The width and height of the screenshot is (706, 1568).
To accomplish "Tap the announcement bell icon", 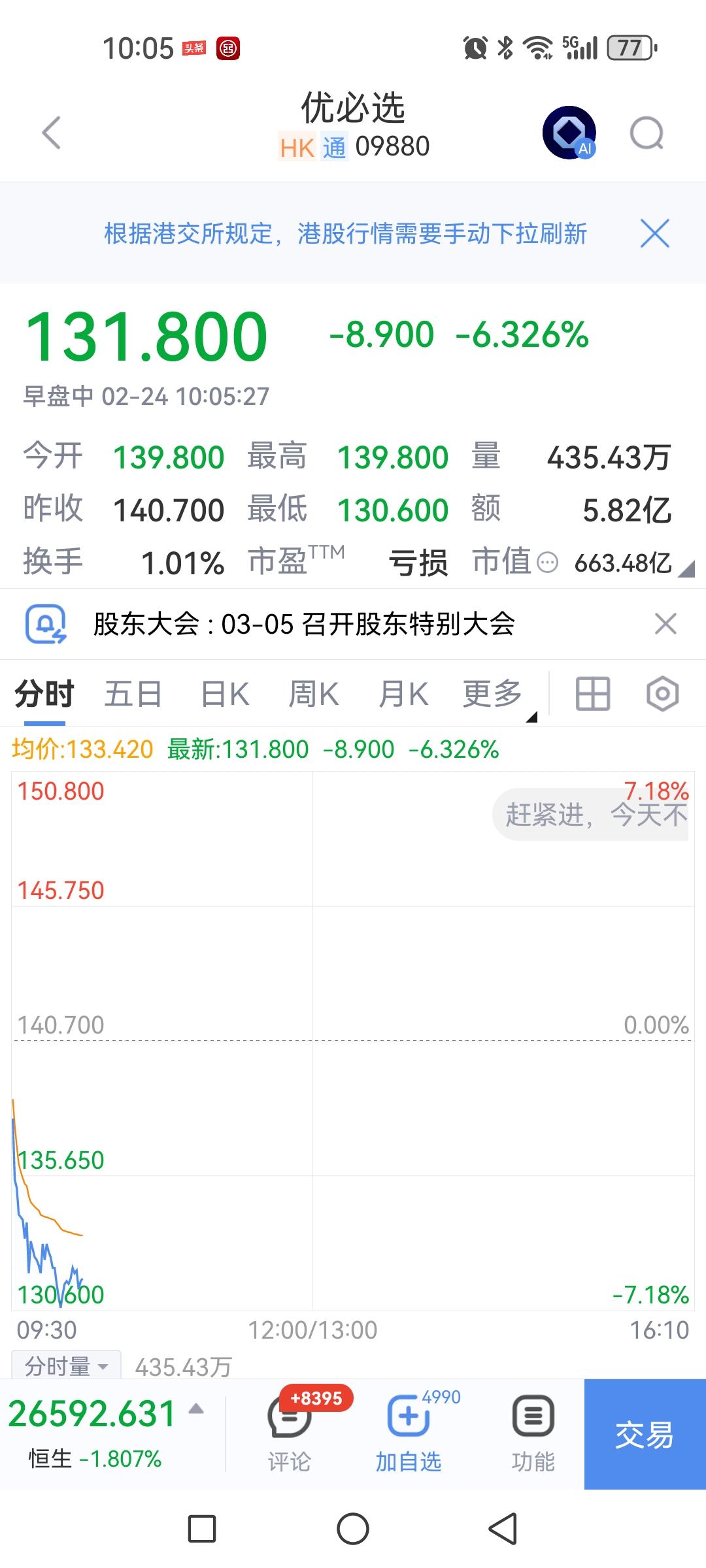I will (x=44, y=624).
